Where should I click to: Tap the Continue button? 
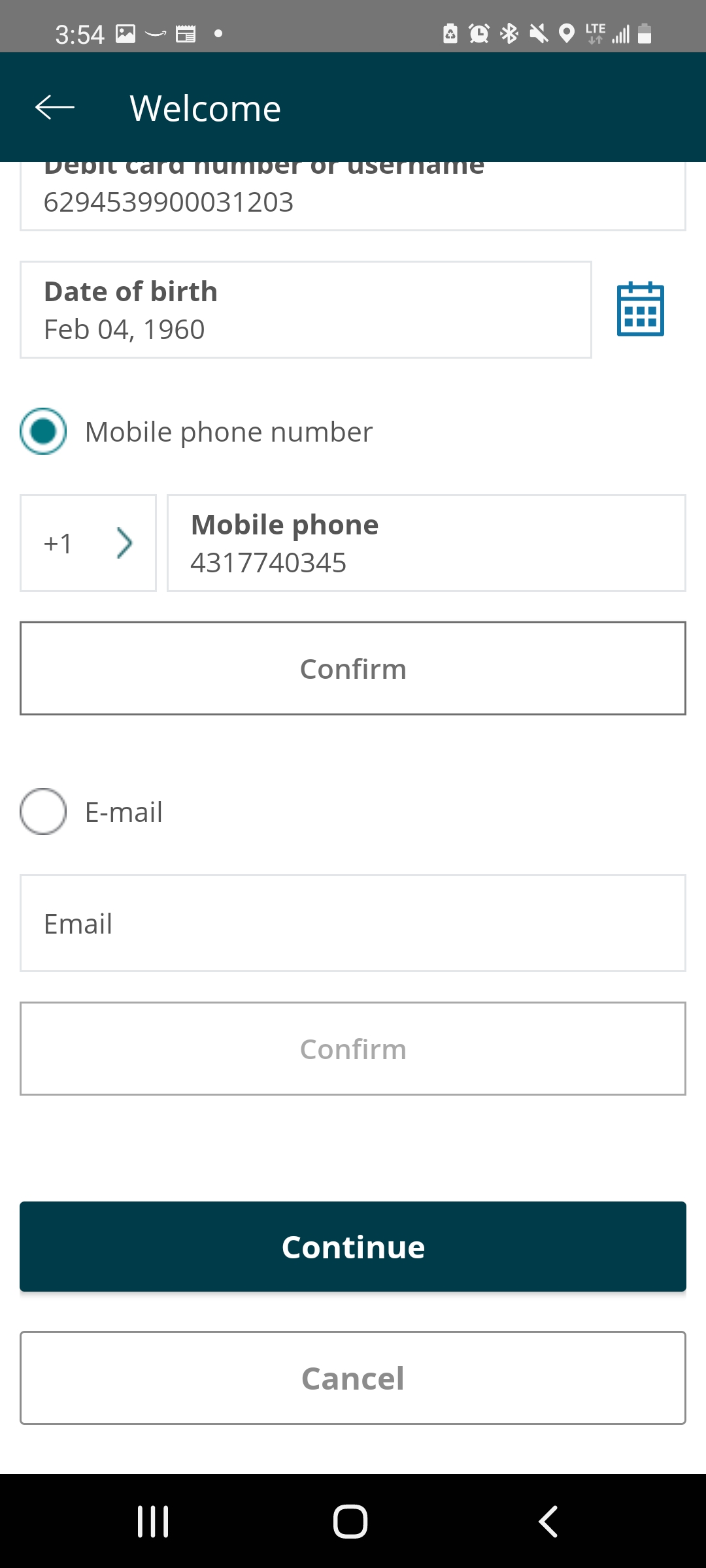(x=353, y=1247)
